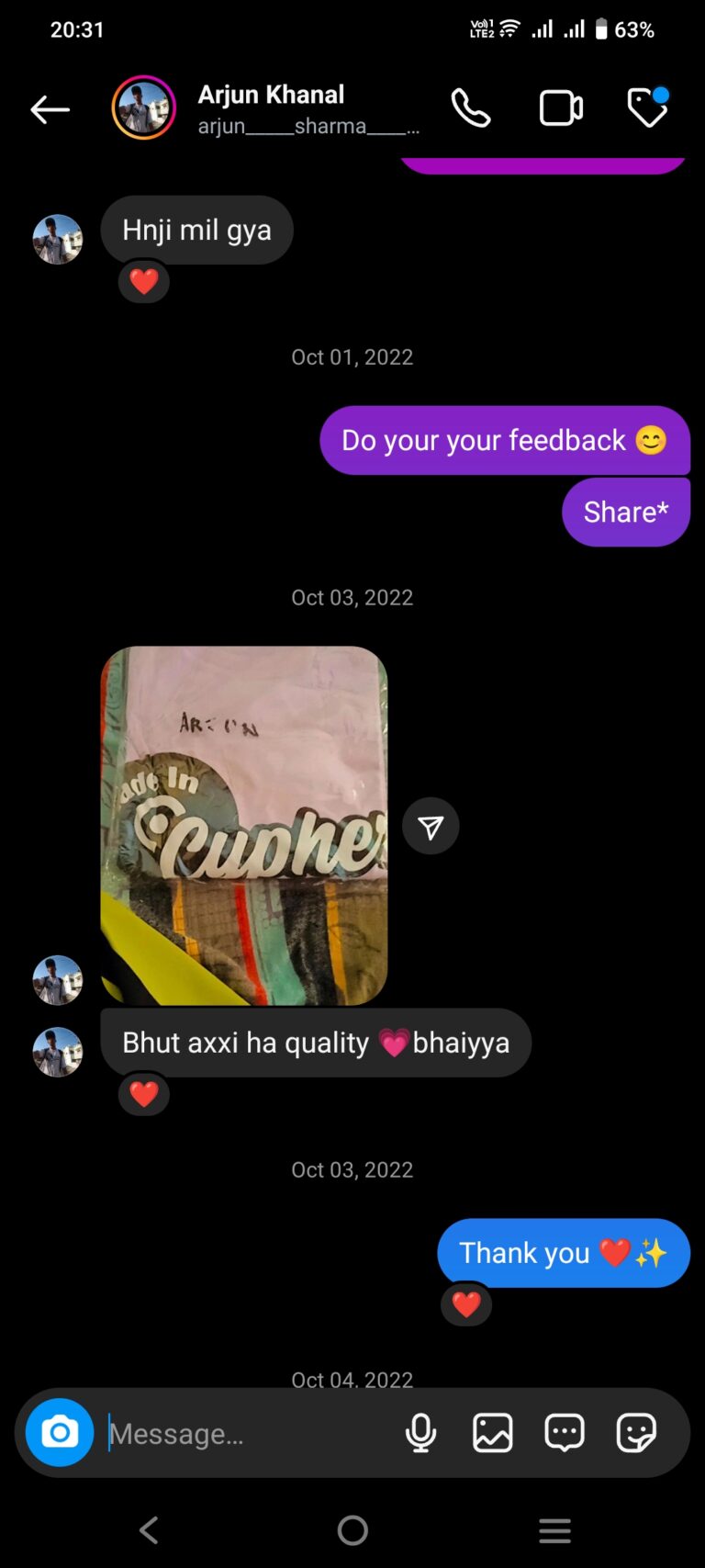Forward the photo with the share arrow
The height and width of the screenshot is (1568, 705).
[x=431, y=827]
